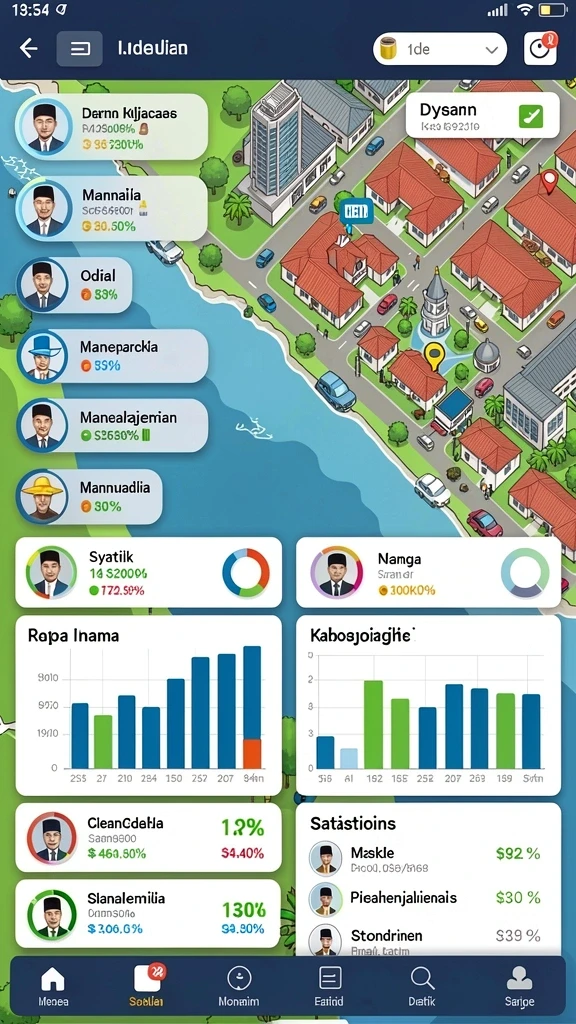The image size is (576, 1024).
Task: Open the menu button beside the back arrow
Action: [80, 48]
